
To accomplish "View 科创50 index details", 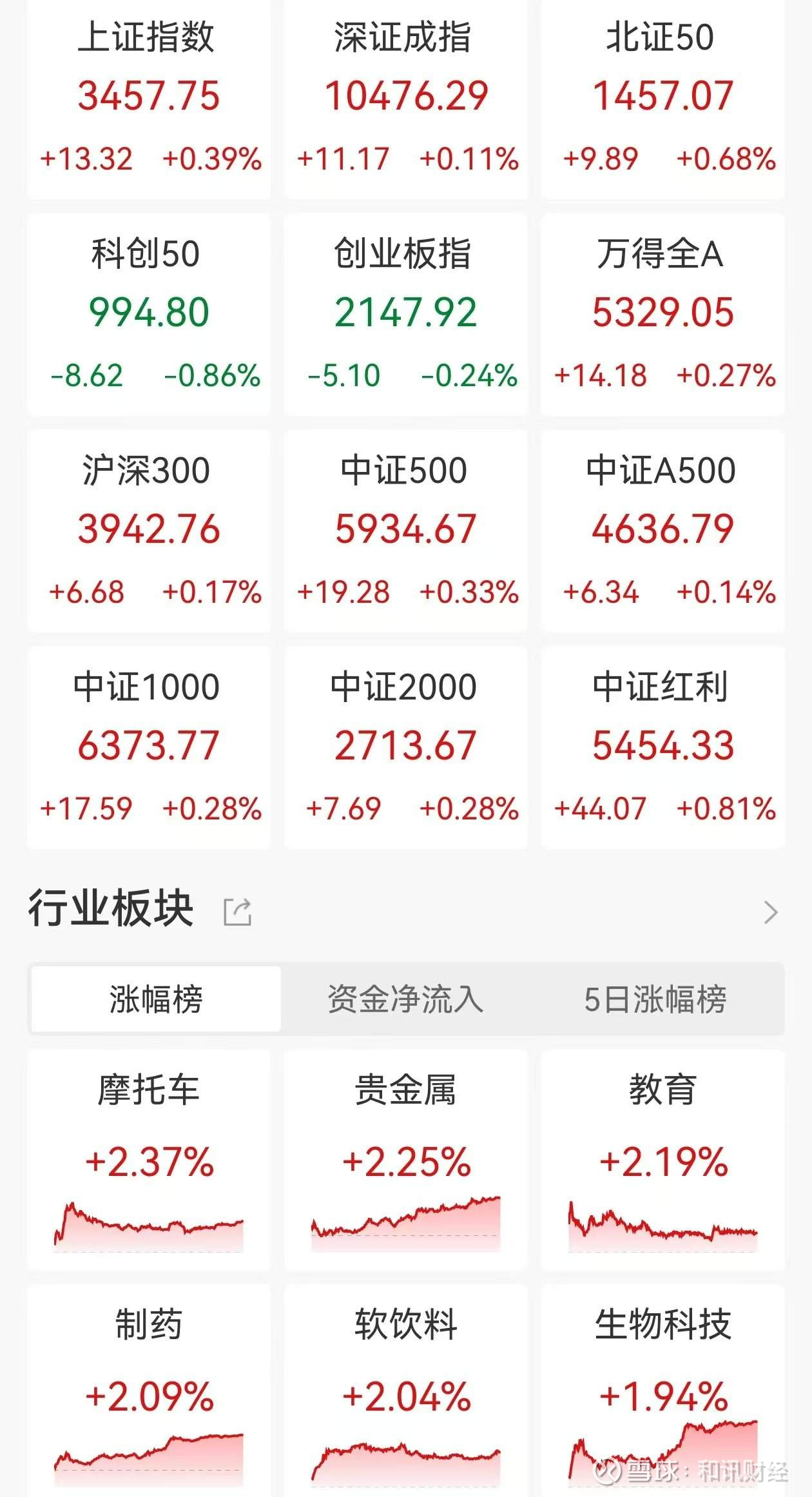I will click(149, 315).
